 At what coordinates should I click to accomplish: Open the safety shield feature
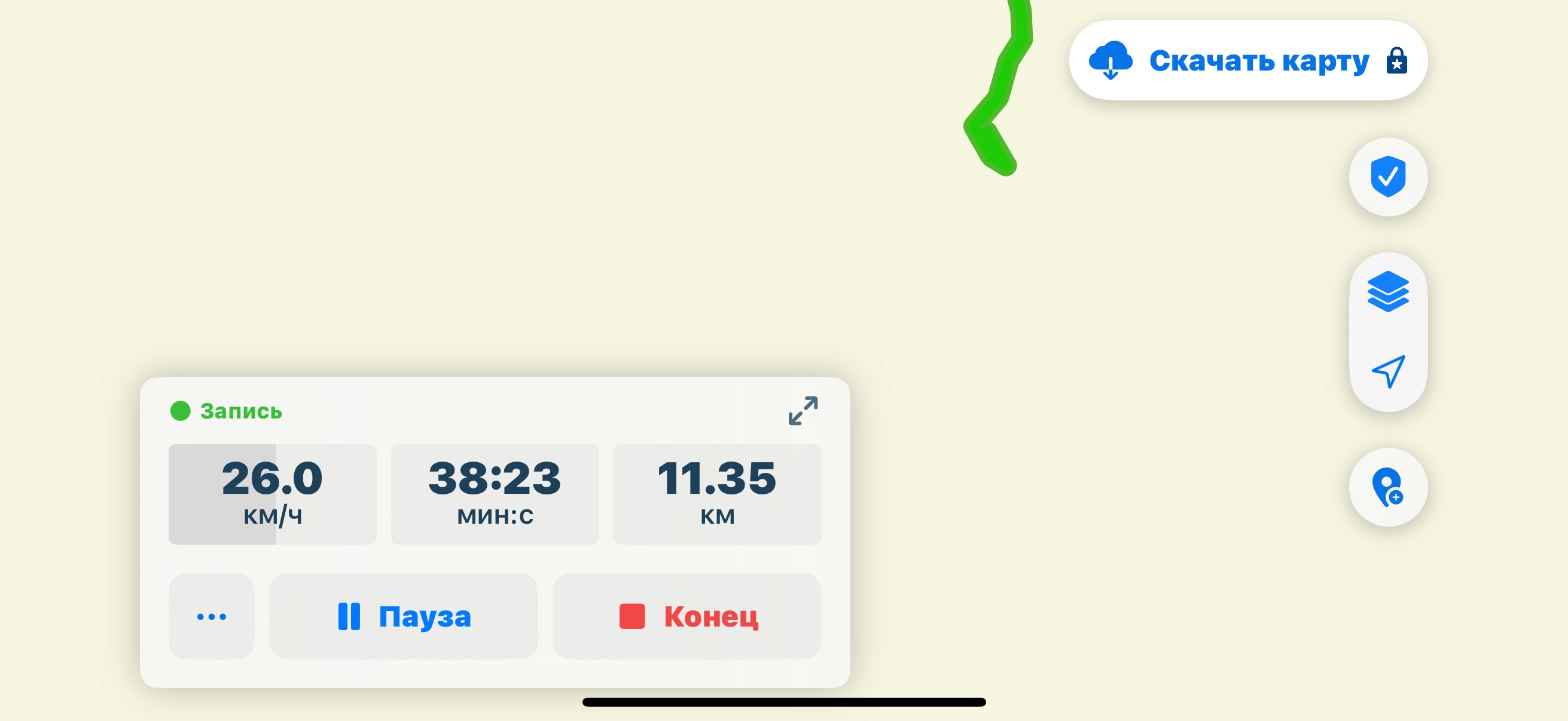[x=1388, y=177]
